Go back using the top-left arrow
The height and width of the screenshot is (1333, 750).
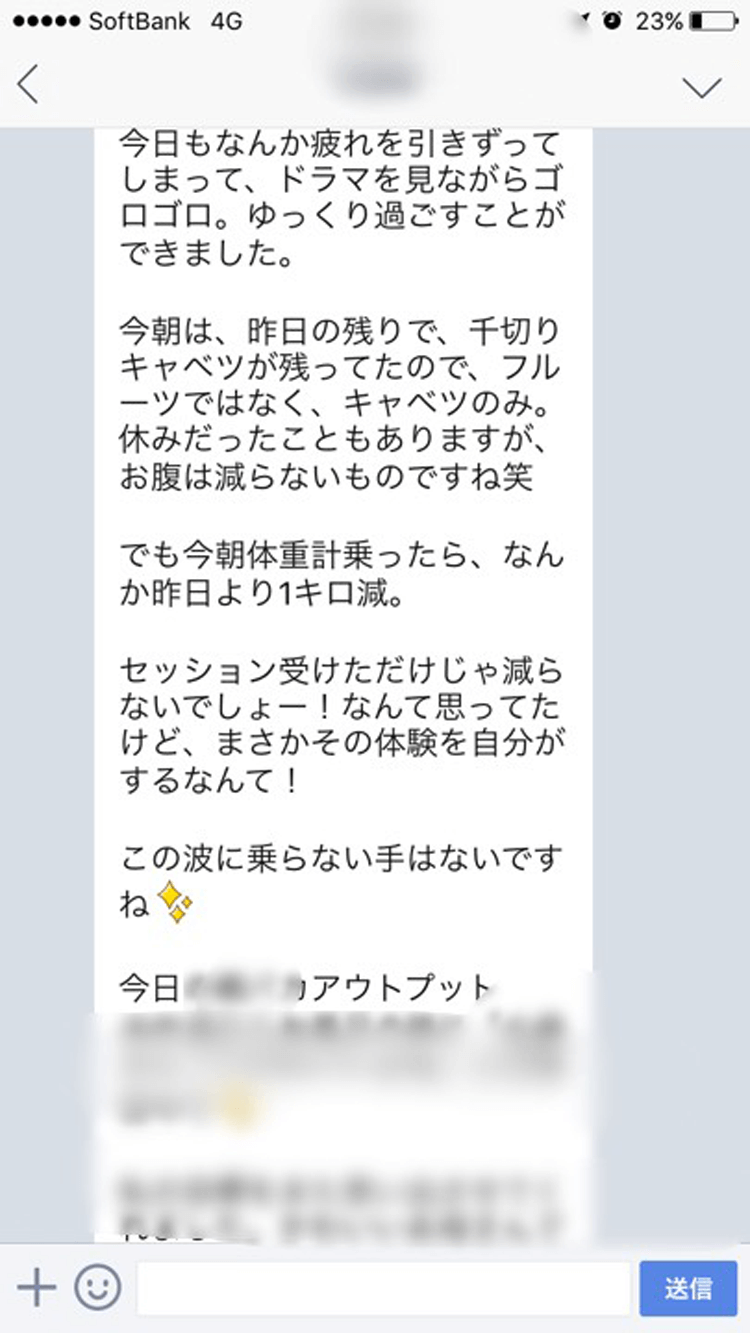click(x=29, y=85)
